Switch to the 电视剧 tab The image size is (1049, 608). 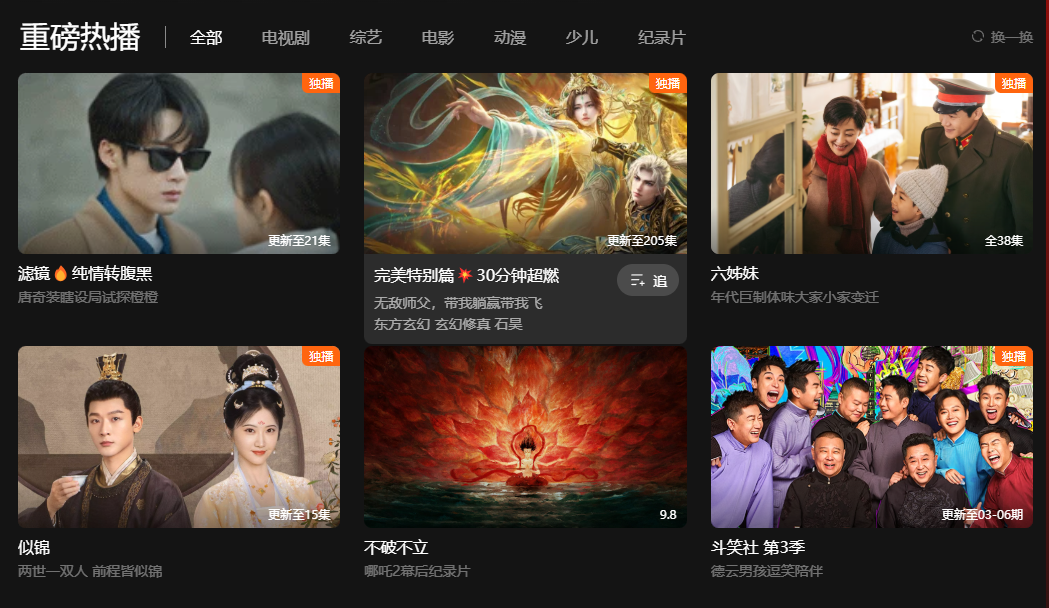click(x=285, y=38)
